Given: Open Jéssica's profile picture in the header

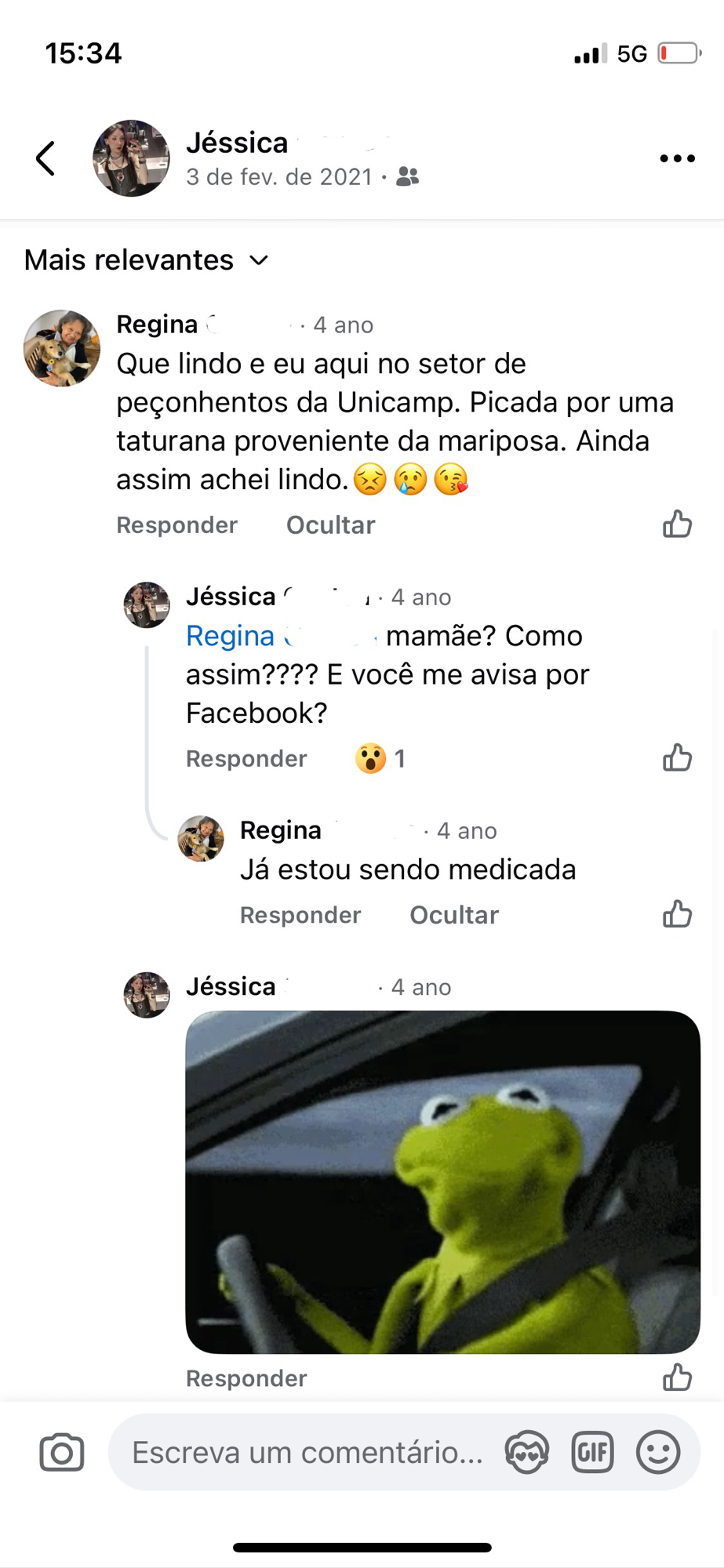Looking at the screenshot, I should pos(131,158).
